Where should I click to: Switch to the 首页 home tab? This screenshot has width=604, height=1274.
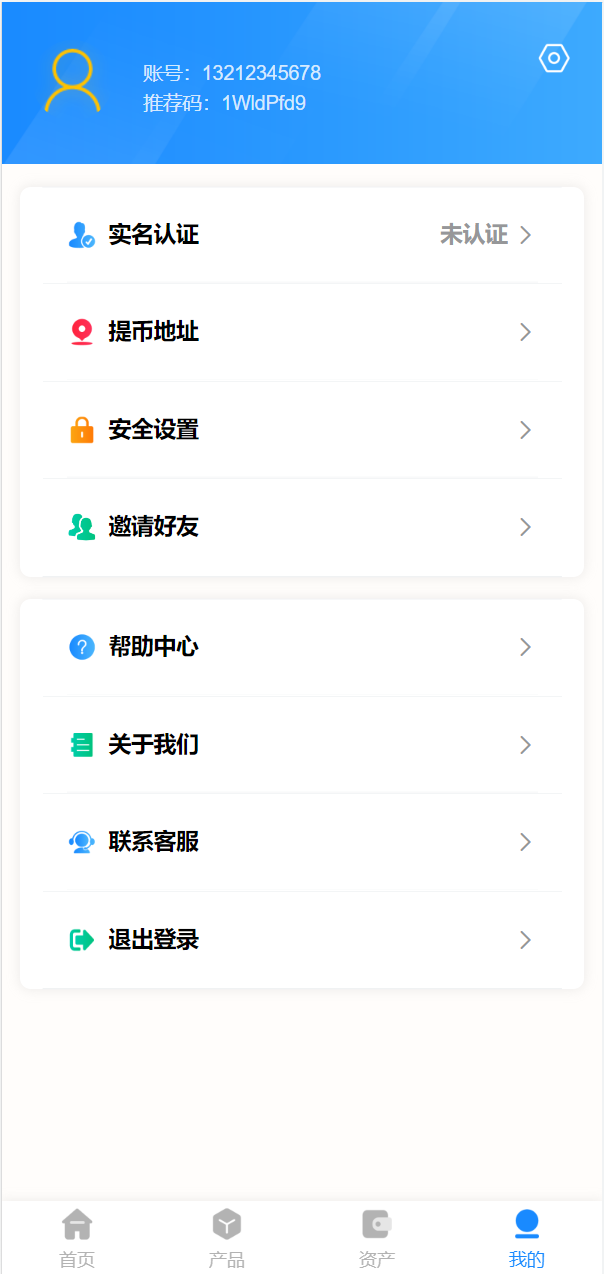tap(77, 1238)
